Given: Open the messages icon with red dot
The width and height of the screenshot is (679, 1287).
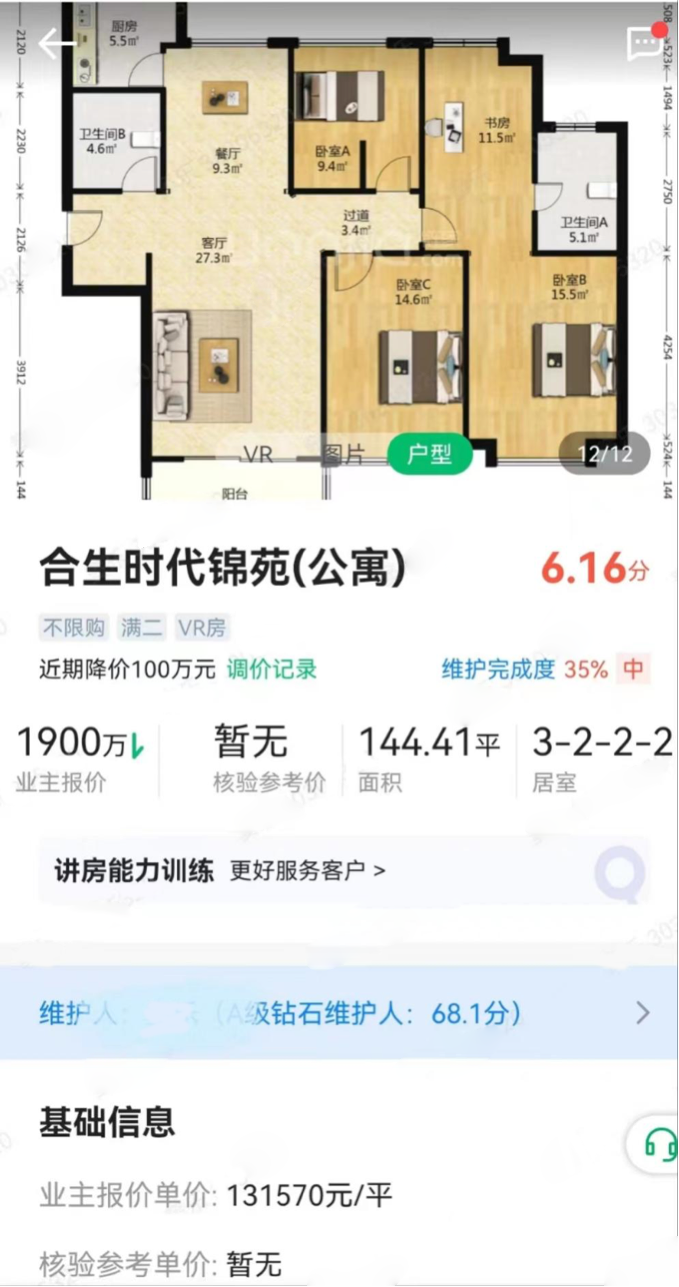Looking at the screenshot, I should click(x=645, y=42).
